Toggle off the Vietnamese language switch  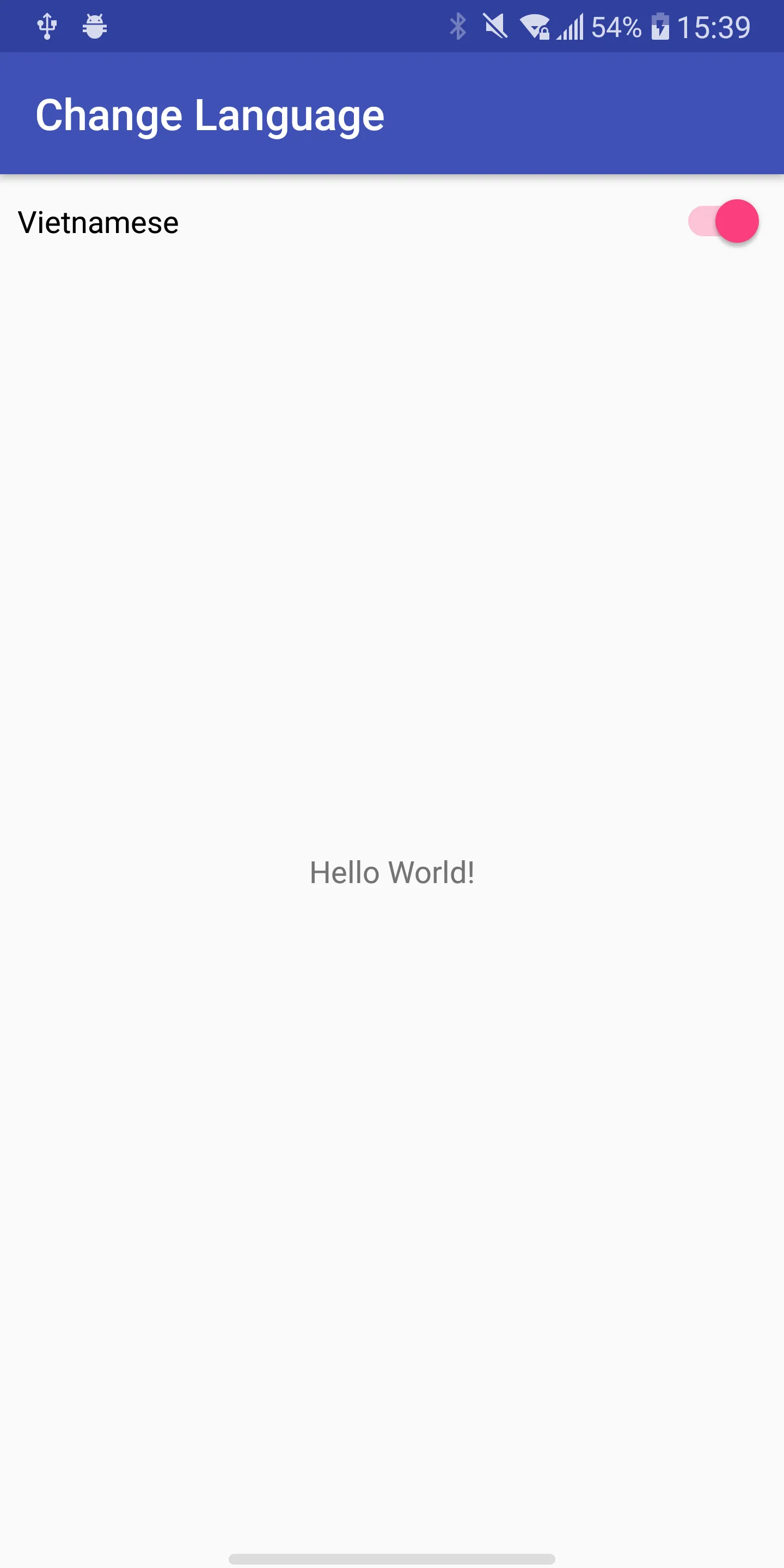723,222
